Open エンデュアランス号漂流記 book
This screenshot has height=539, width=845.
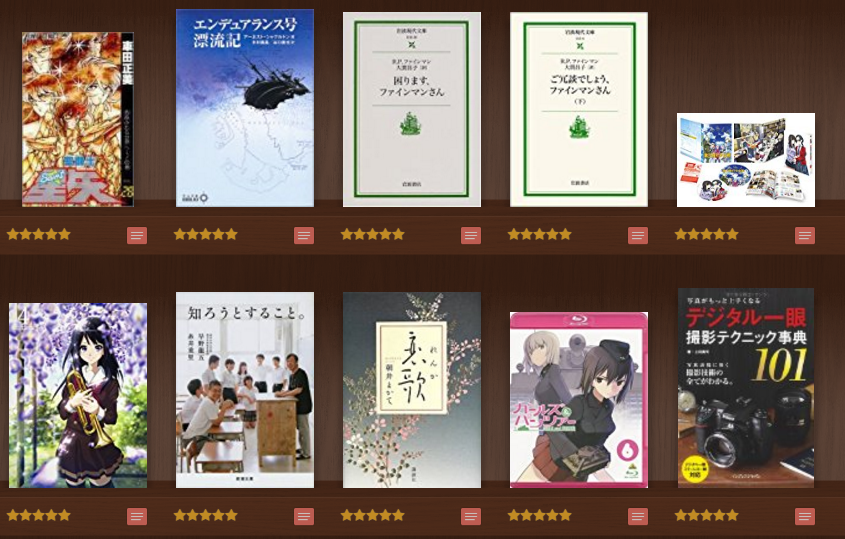(x=244, y=108)
